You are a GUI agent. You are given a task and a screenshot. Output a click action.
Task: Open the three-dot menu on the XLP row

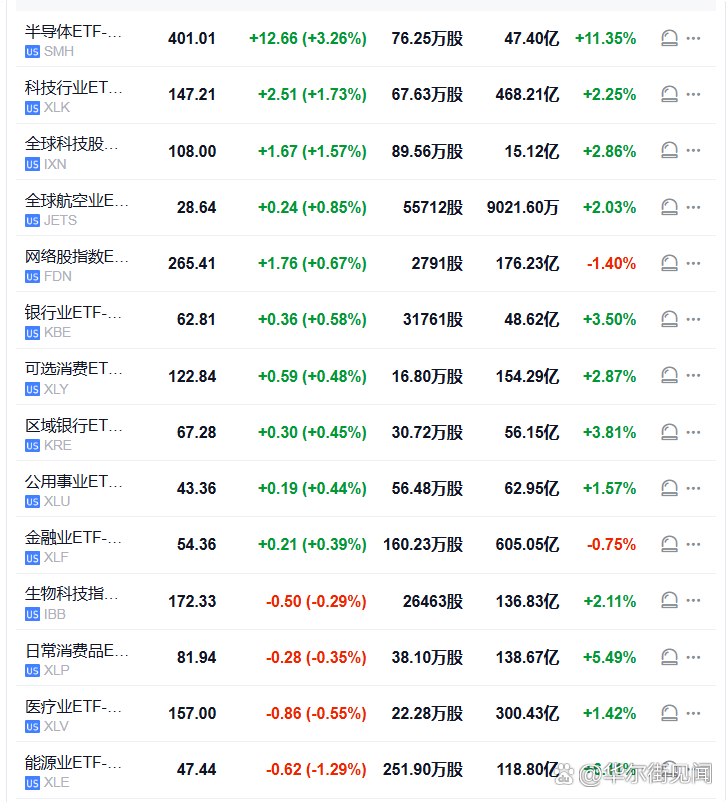[693, 657]
